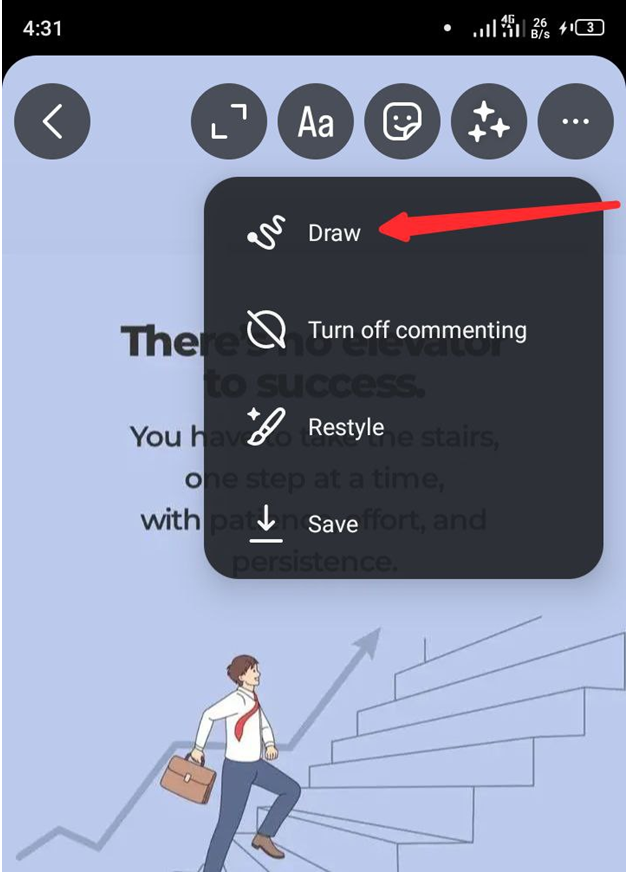Go back with the arrow button
The width and height of the screenshot is (626, 872).
pos(53,122)
